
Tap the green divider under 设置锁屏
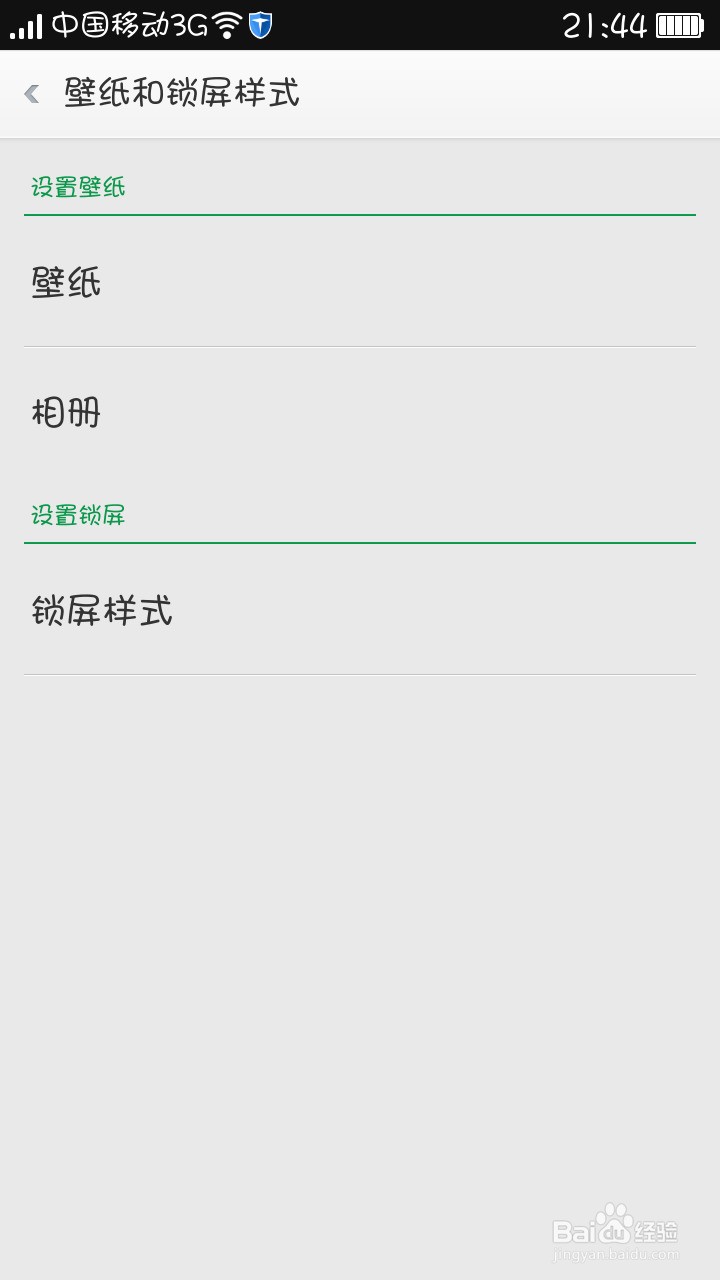tap(360, 543)
